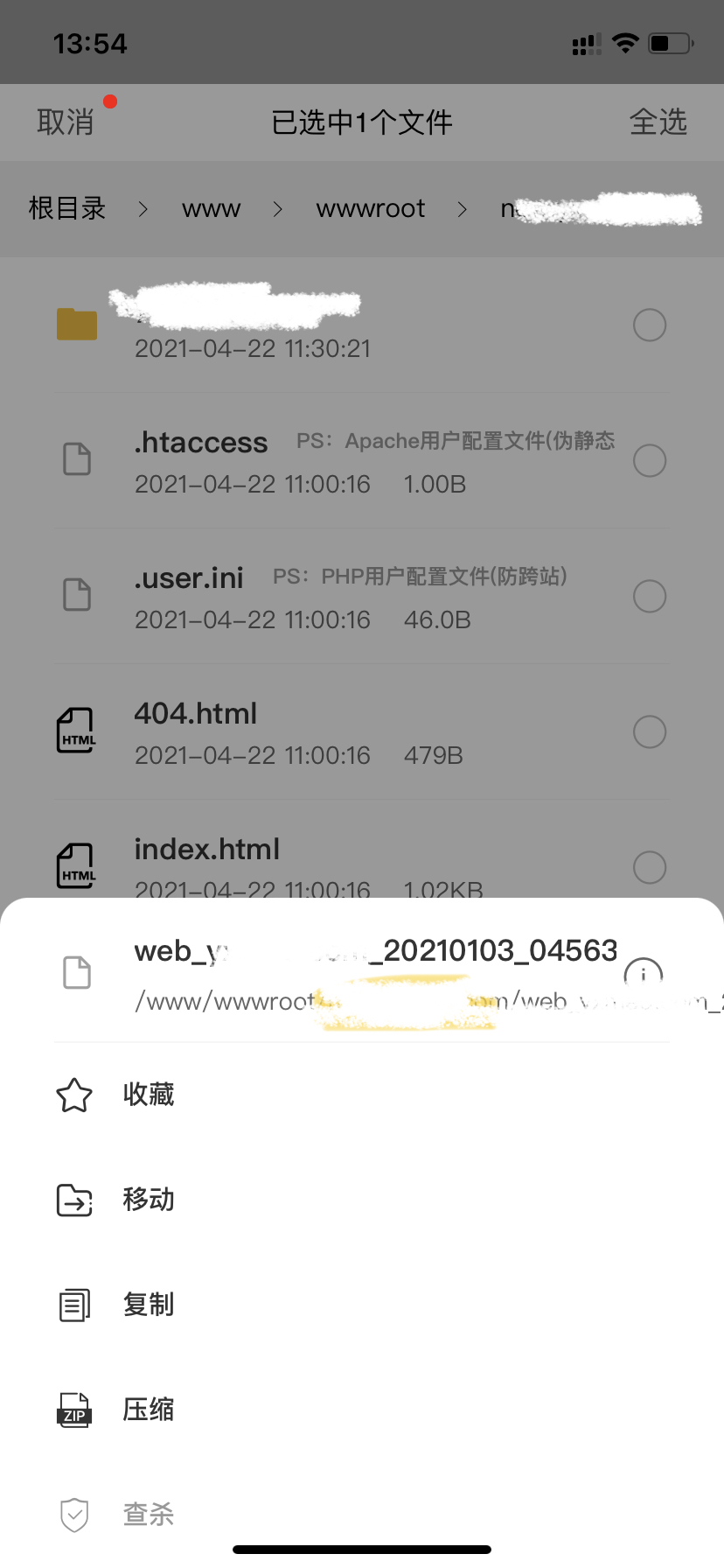Viewport: 724px width, 1568px height.
Task: Select the index.html file
Action: pyautogui.click(x=649, y=867)
